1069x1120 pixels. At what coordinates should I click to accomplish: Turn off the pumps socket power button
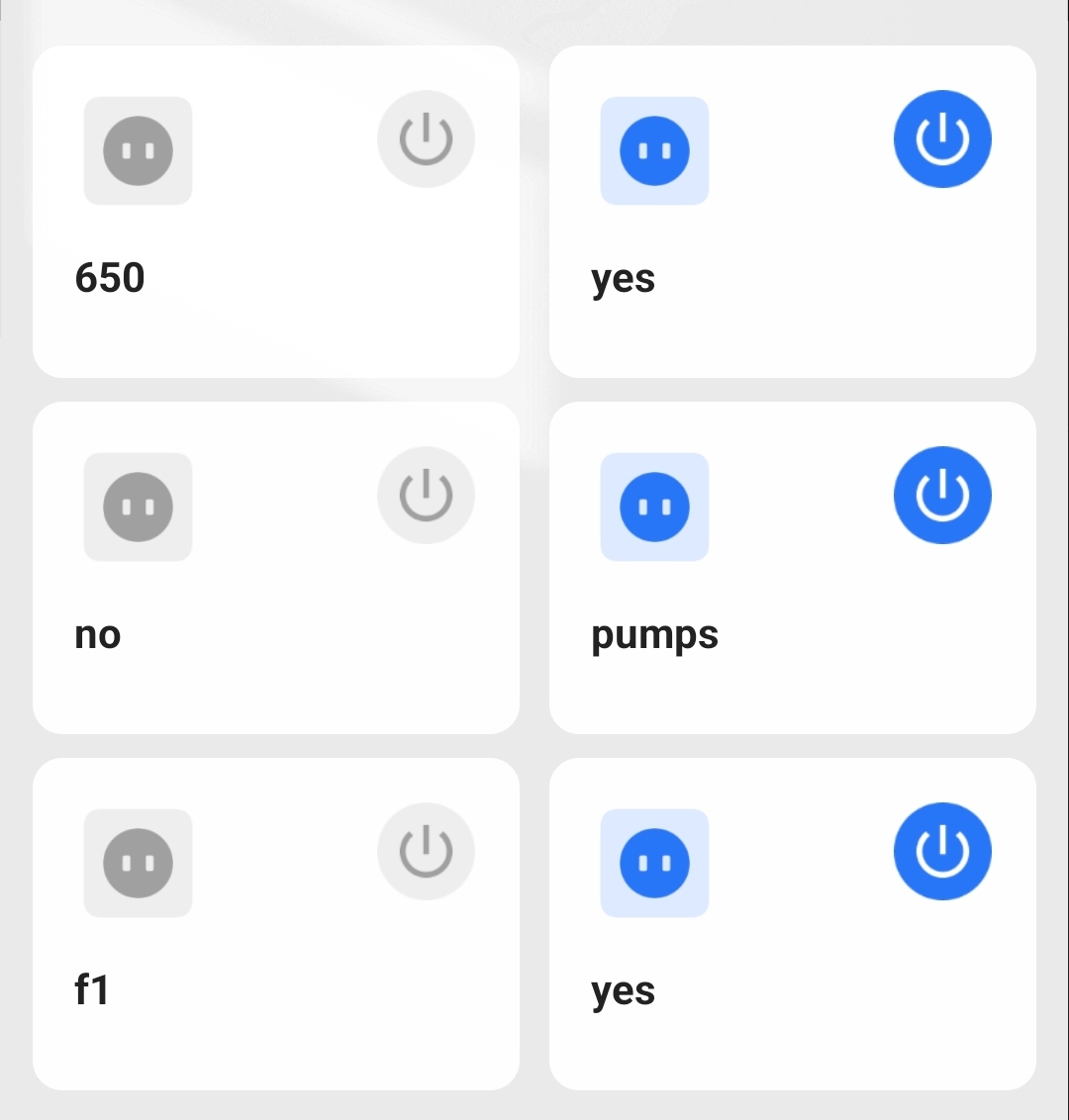click(x=942, y=496)
